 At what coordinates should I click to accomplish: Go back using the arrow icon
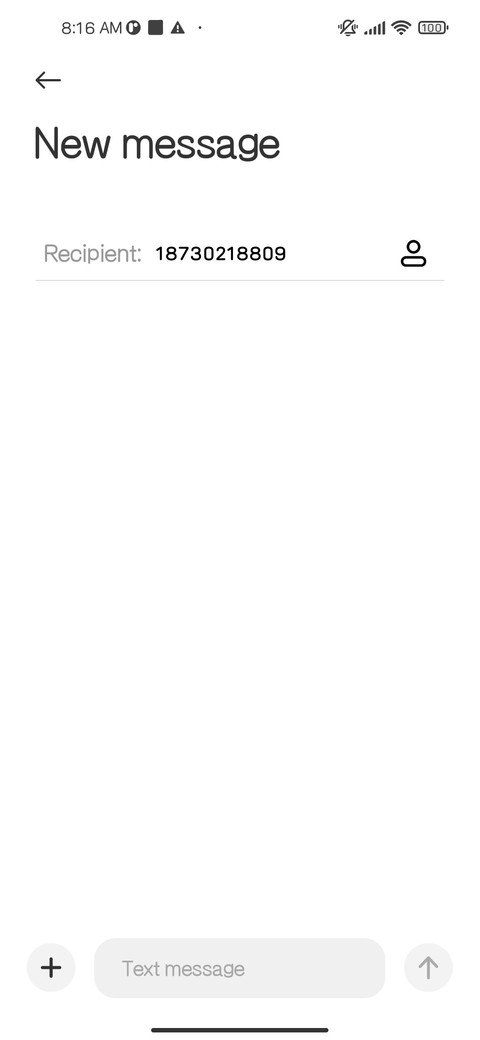[x=48, y=80]
